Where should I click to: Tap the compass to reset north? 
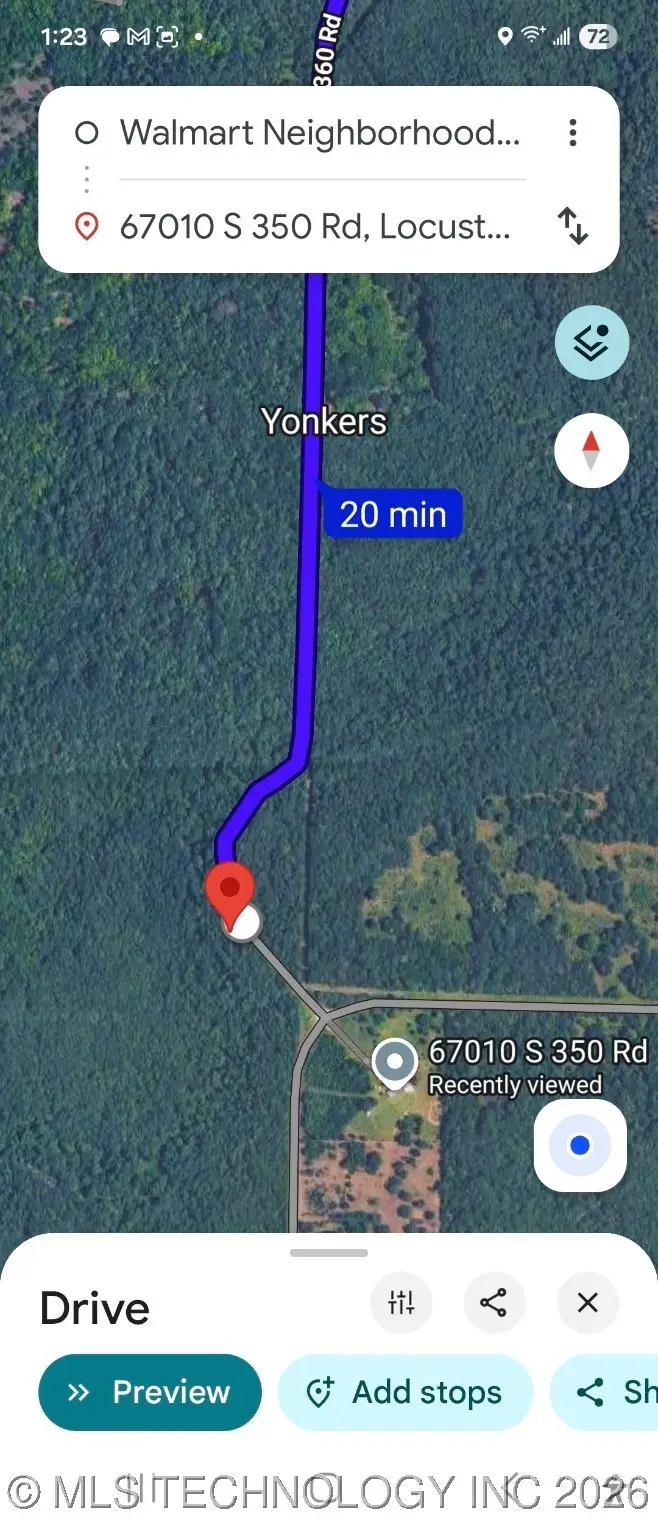point(591,450)
